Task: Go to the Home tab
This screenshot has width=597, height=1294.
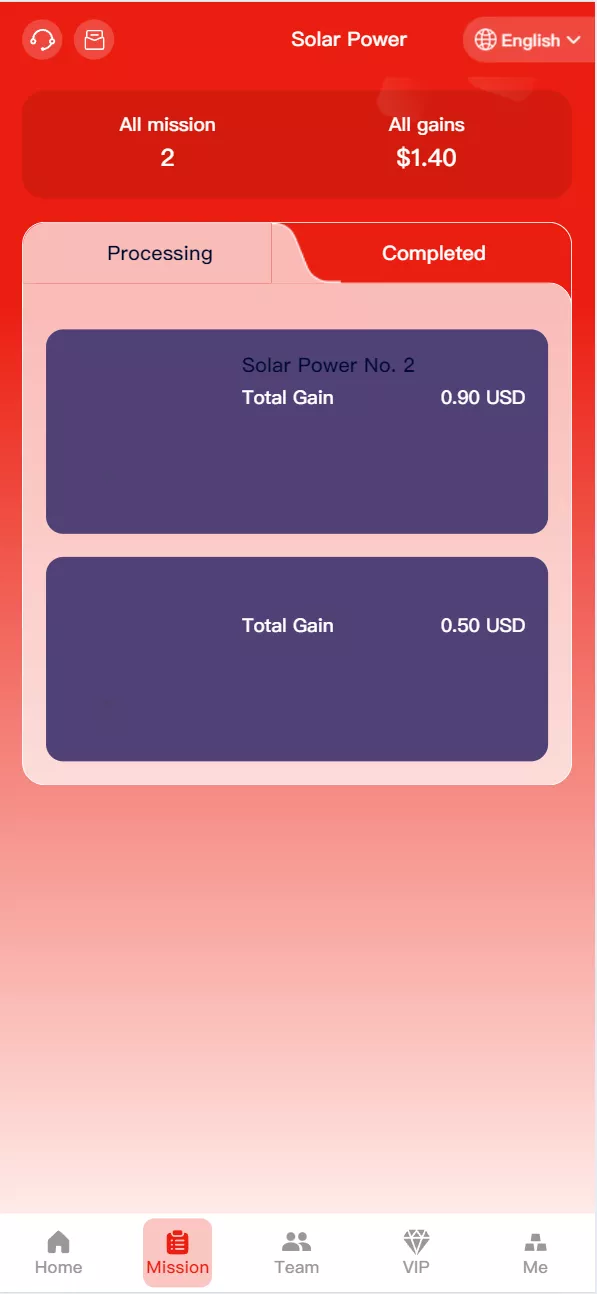Action: (59, 1253)
